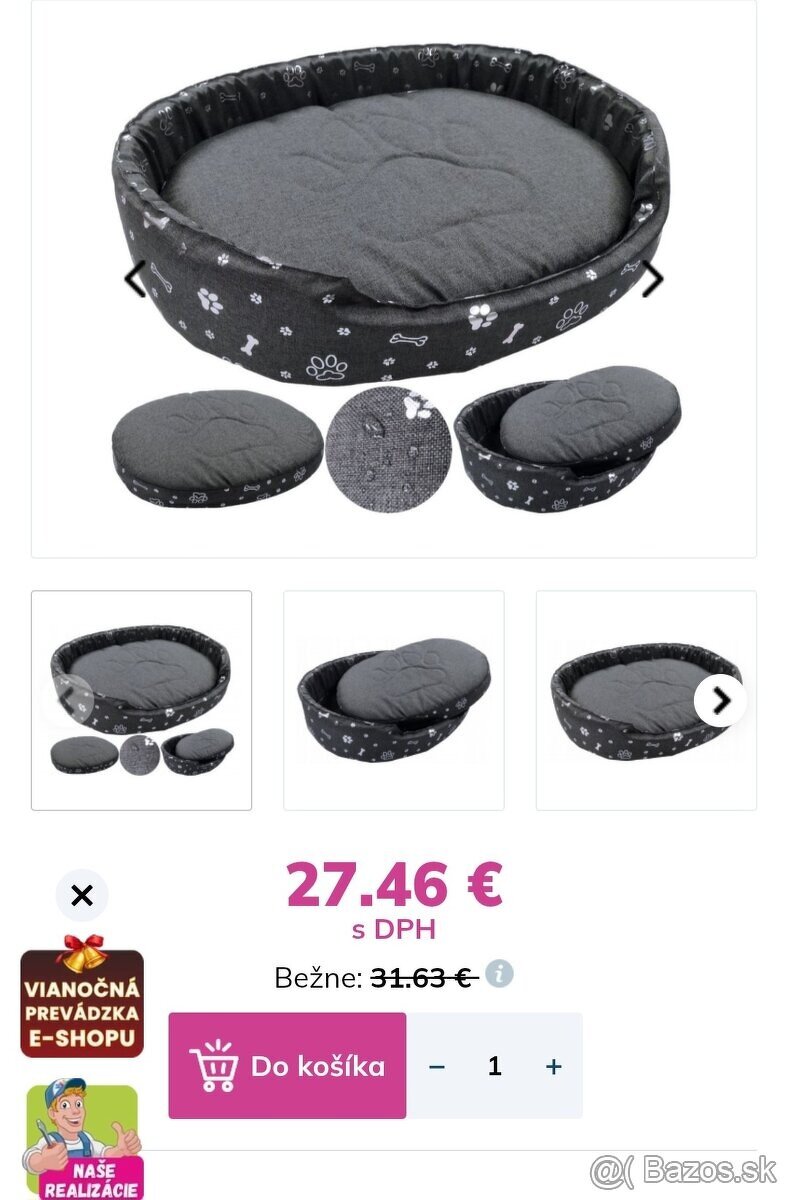Click the right carousel arrow on the main image
This screenshot has height=1200, width=788.
[x=652, y=278]
